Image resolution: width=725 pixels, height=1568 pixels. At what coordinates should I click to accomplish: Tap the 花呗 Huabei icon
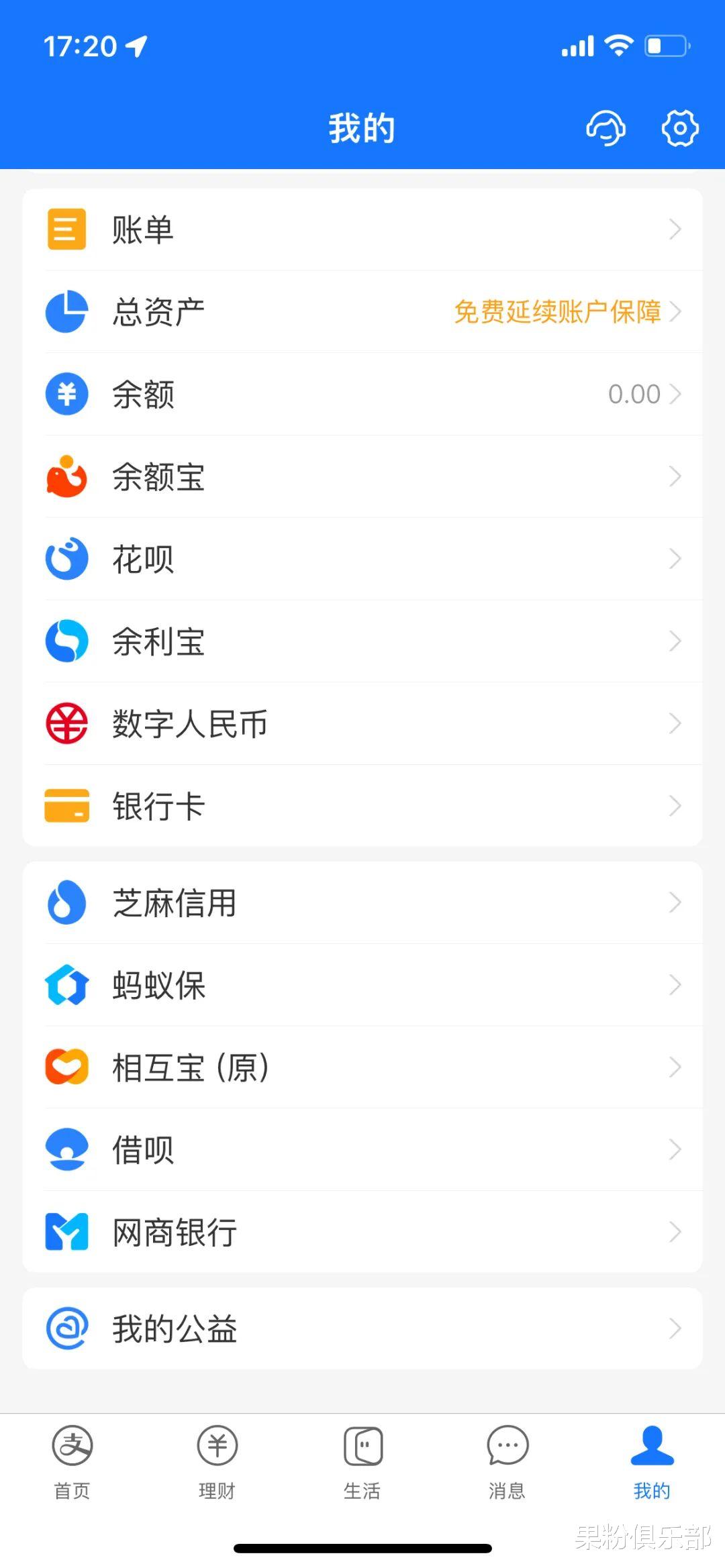[x=66, y=558]
